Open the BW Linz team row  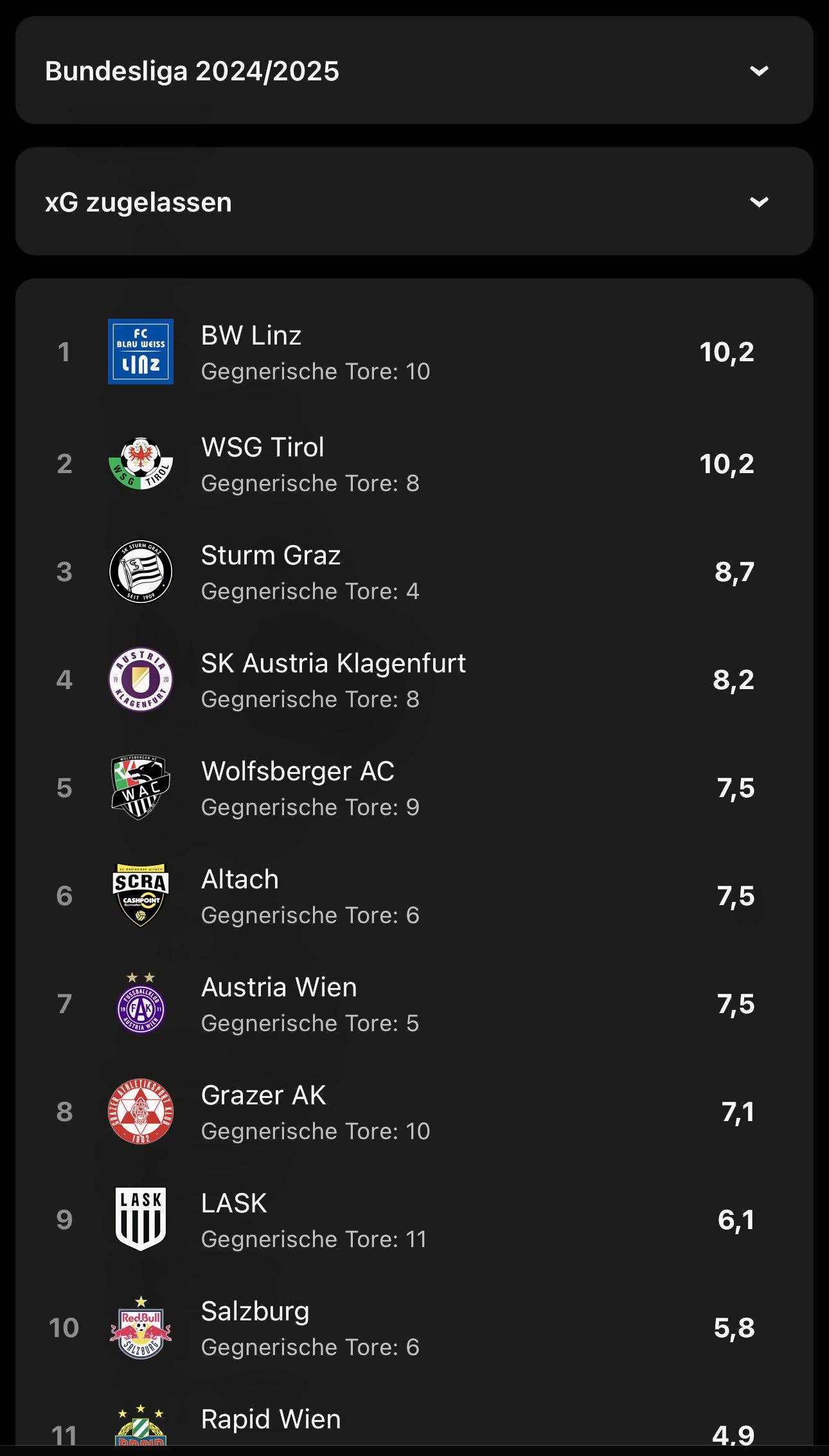[415, 352]
